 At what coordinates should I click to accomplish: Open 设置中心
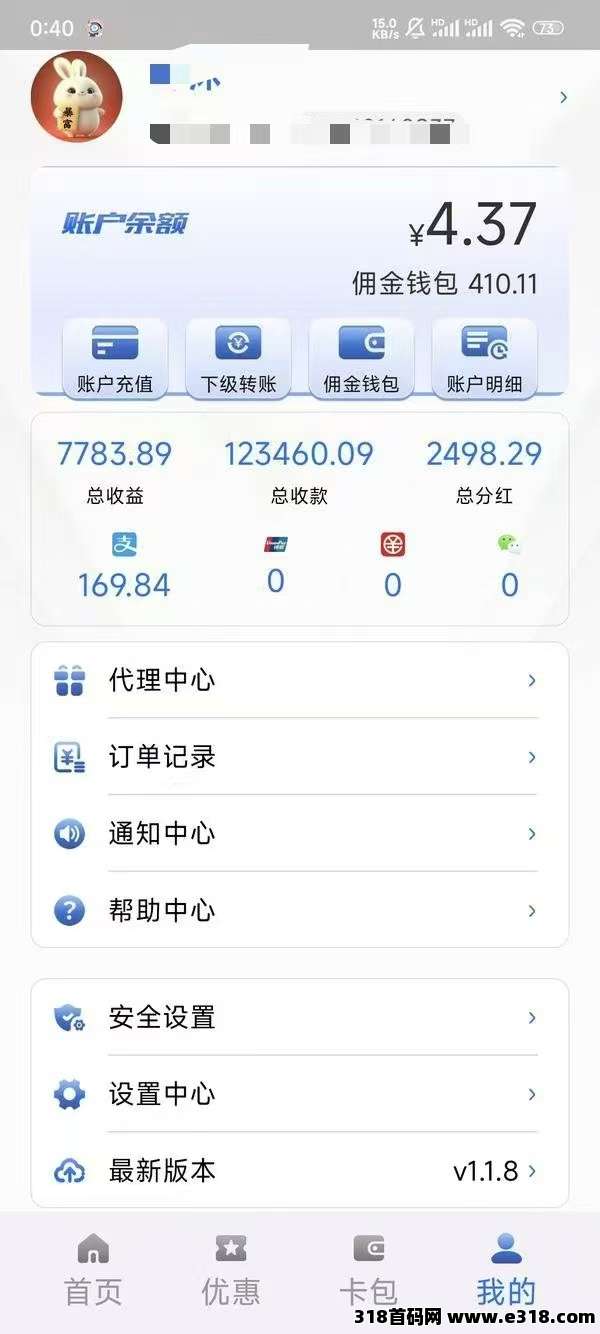click(300, 1094)
